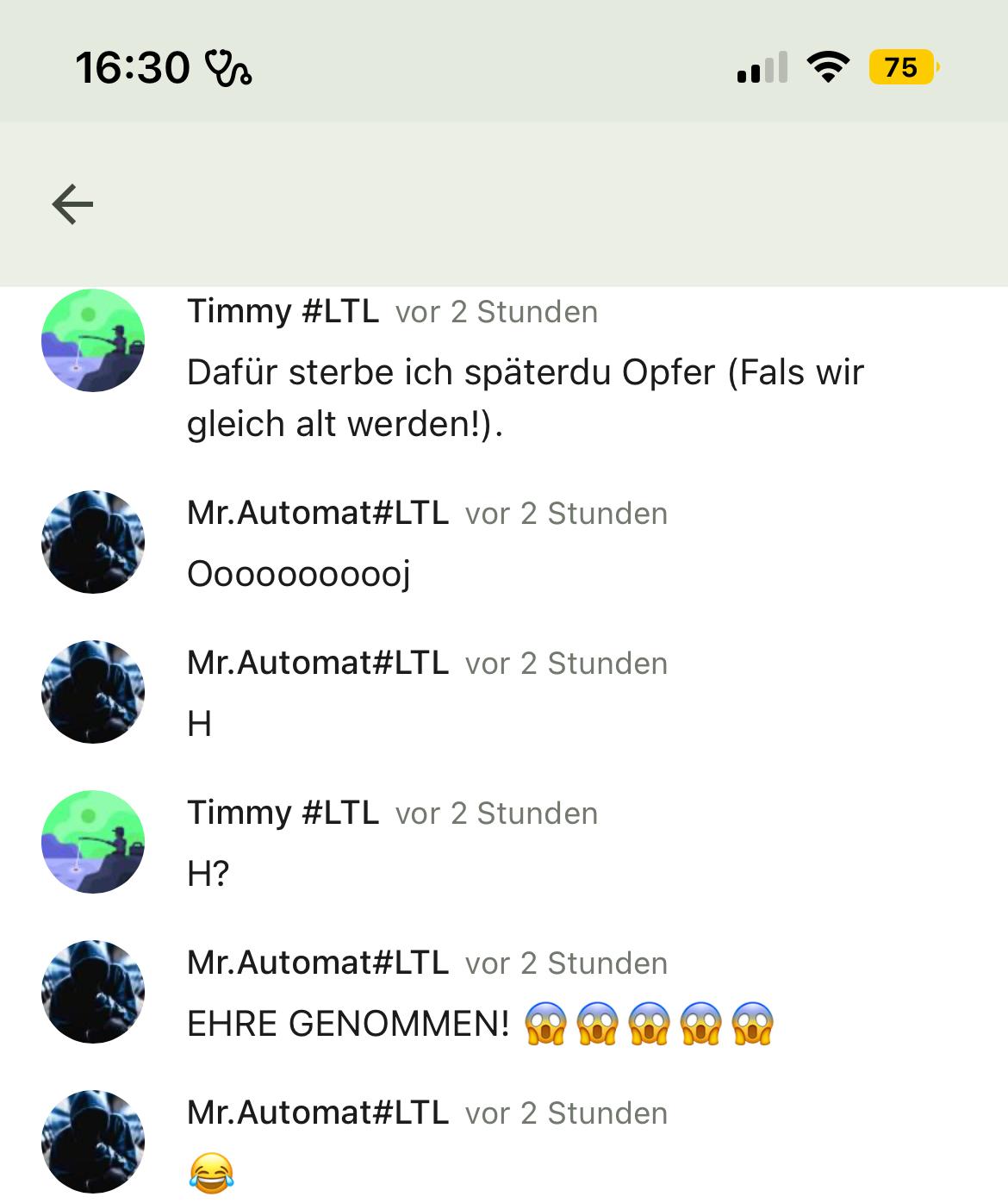1008x1203 pixels.
Task: Tap Mr.Automat's avatar beside the 'Ooooooooooj' message
Action: [x=93, y=542]
